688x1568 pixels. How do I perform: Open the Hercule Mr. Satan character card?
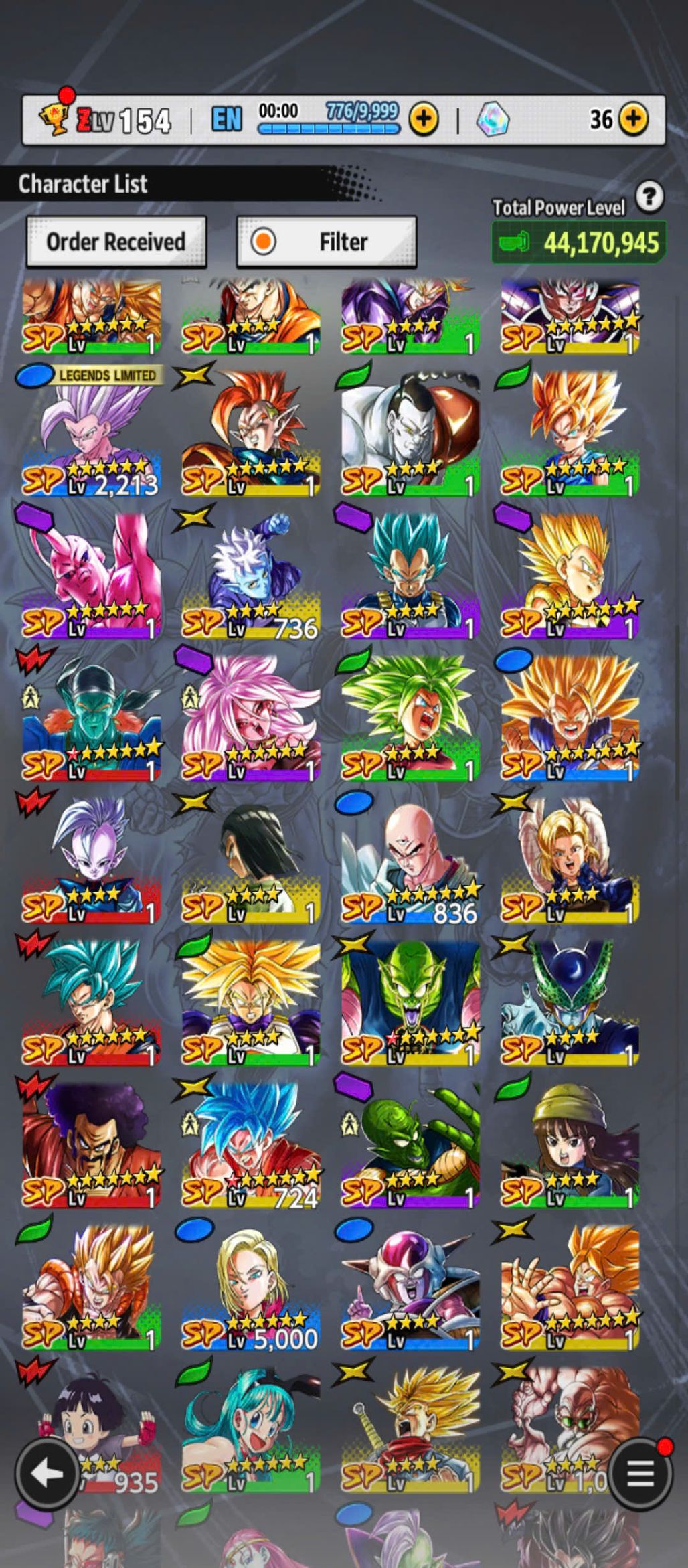click(x=92, y=1146)
